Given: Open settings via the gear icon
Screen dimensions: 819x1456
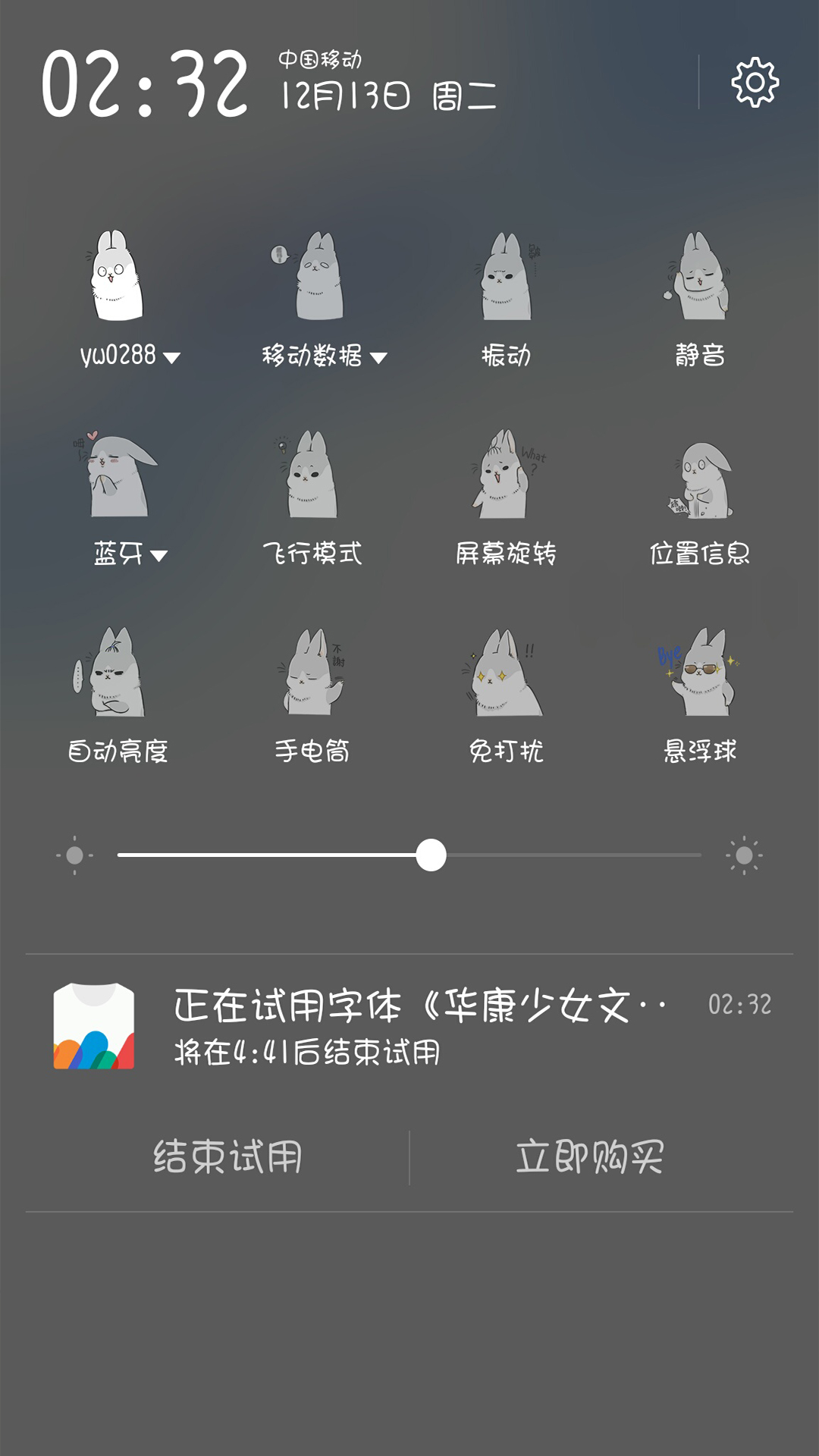Looking at the screenshot, I should point(755,82).
